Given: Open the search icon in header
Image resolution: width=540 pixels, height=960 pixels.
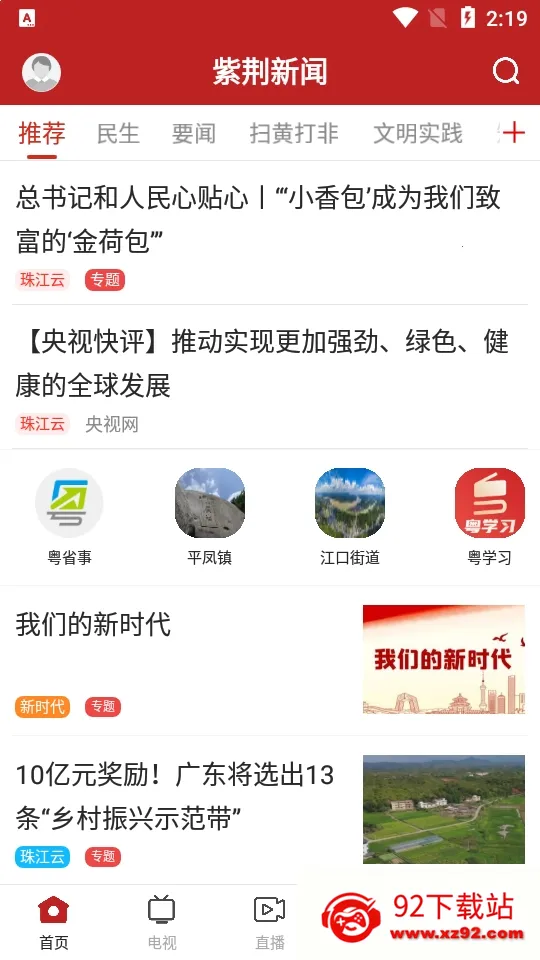Looking at the screenshot, I should click(x=506, y=72).
